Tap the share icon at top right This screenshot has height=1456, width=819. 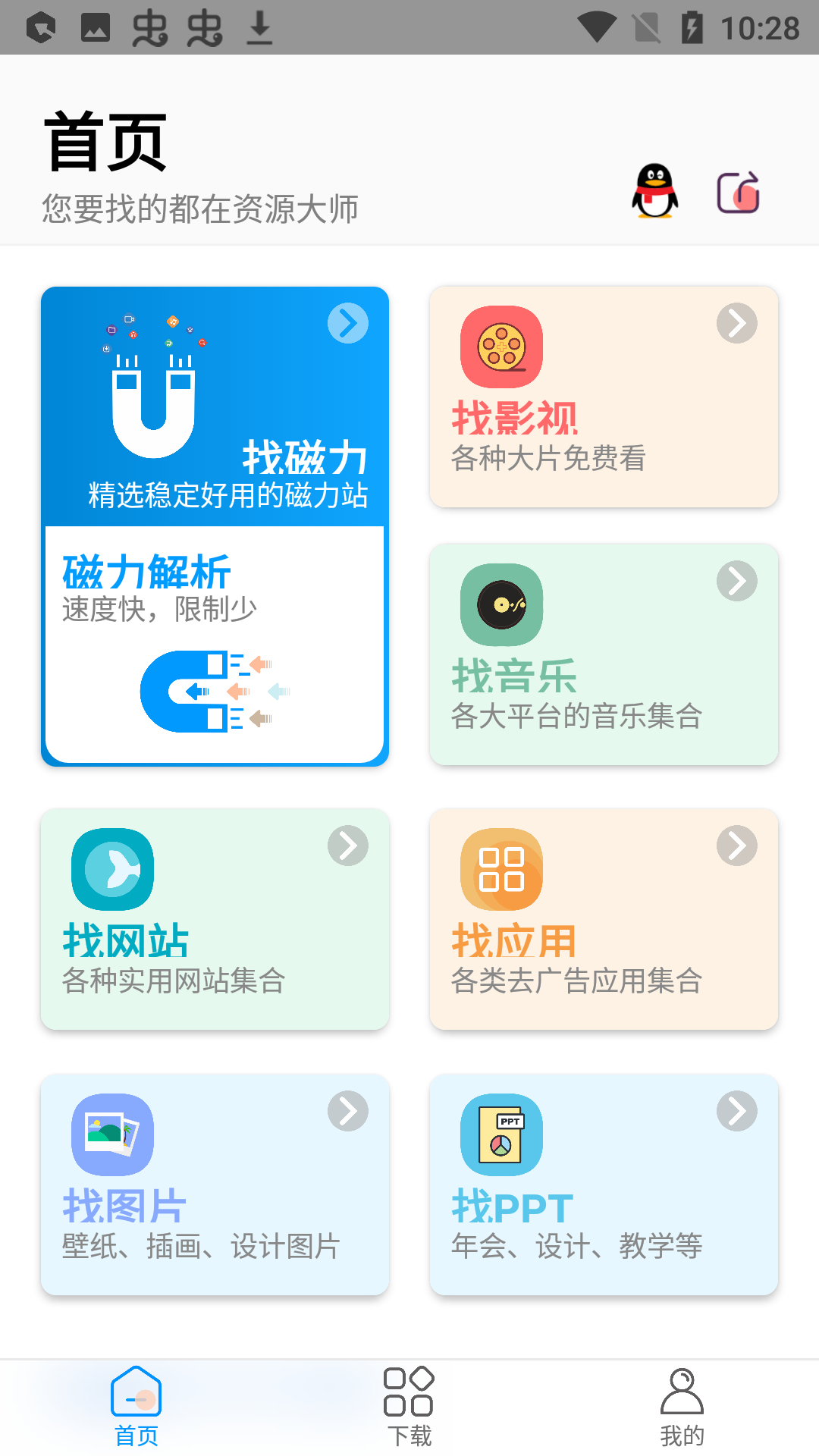pos(738,192)
